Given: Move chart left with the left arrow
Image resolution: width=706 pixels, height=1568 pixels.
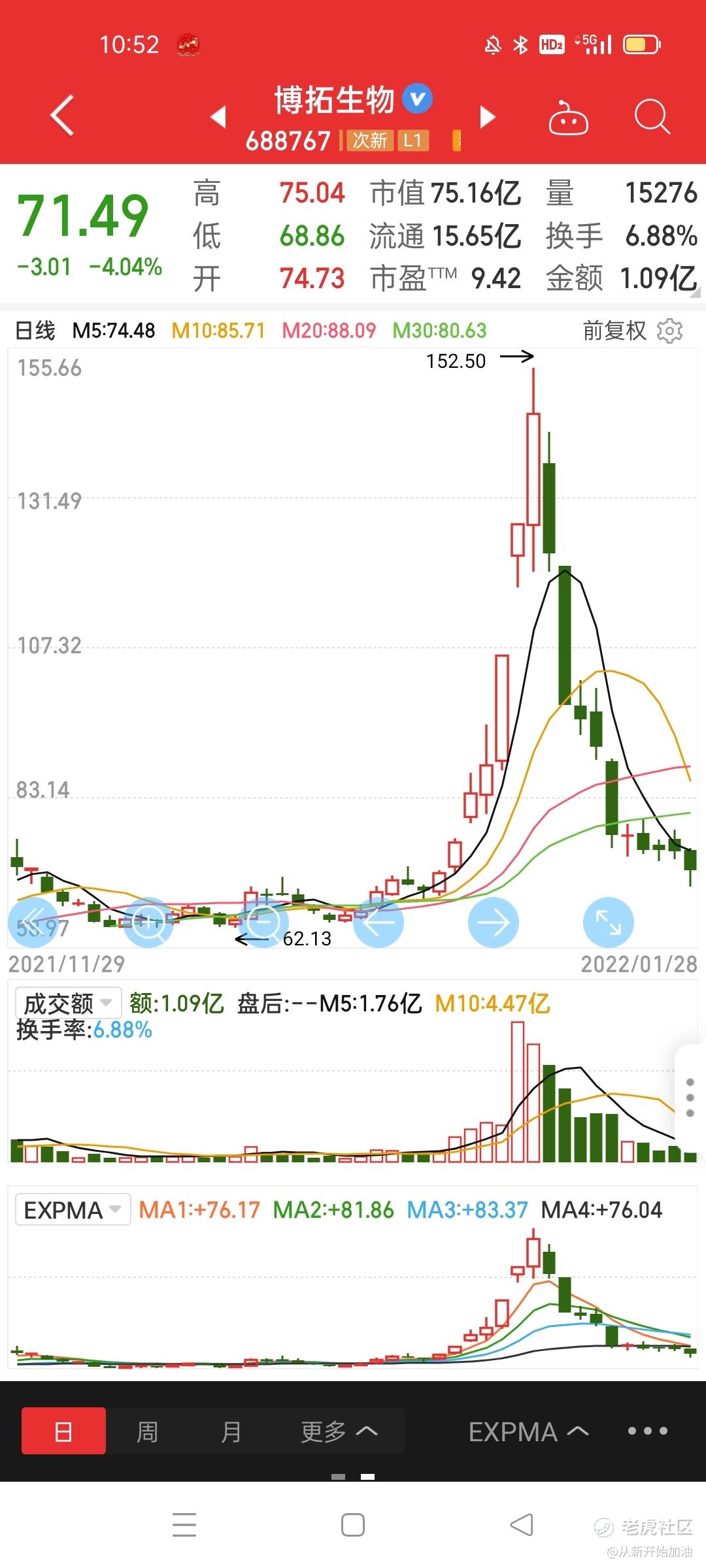Looking at the screenshot, I should coord(378,923).
